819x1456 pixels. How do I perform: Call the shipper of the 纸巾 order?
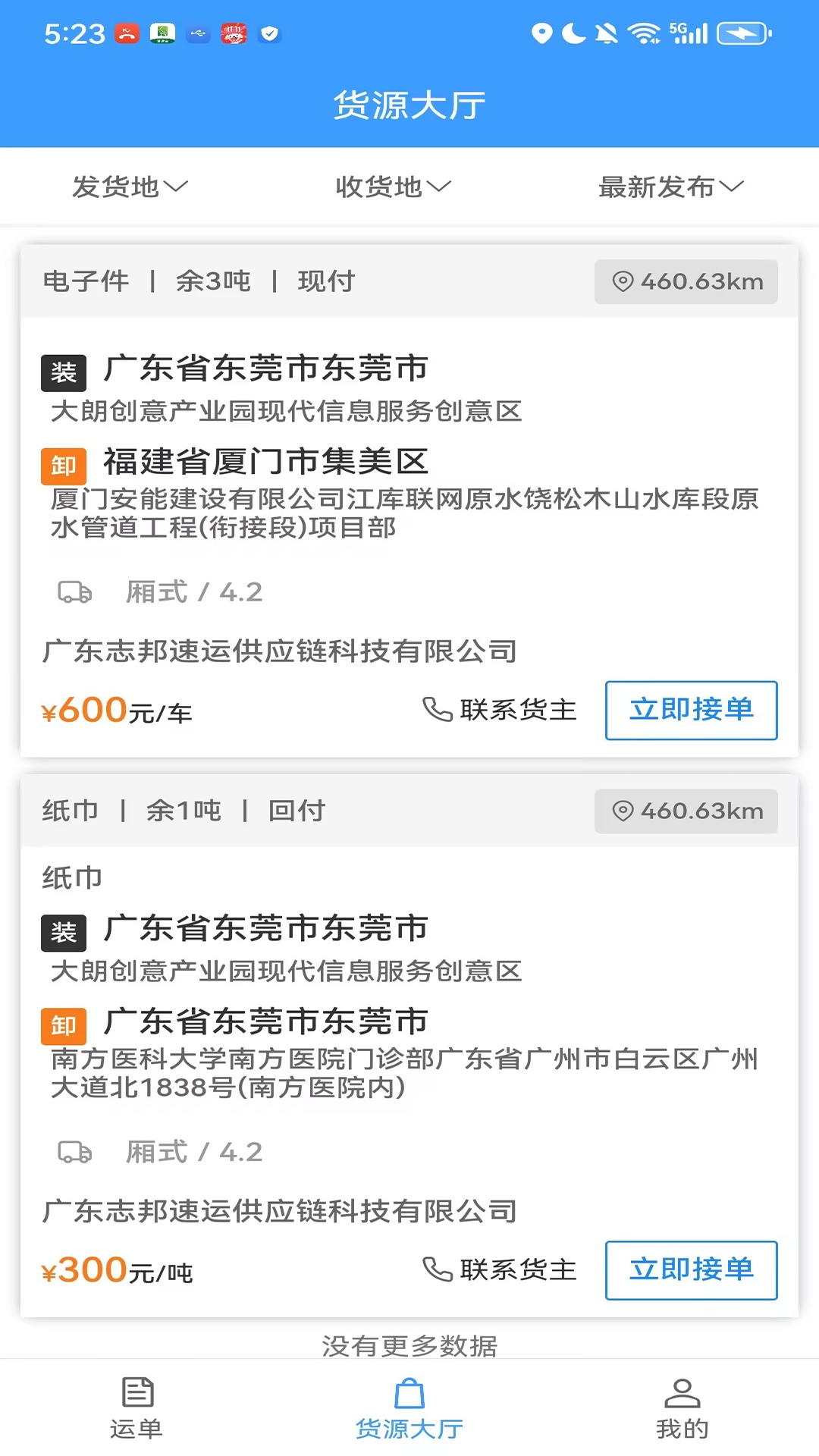coord(500,1269)
